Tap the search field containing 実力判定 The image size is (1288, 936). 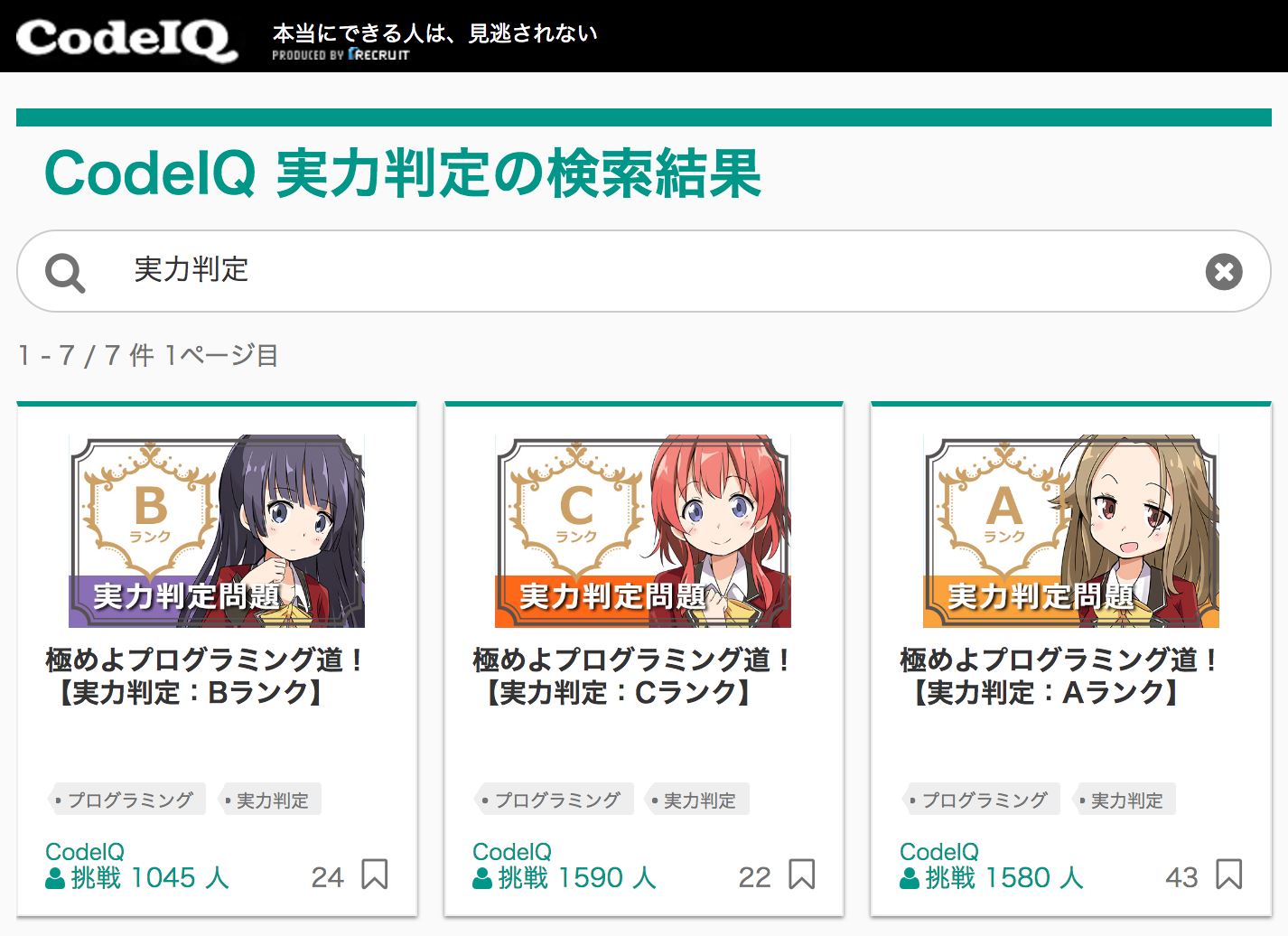(632, 270)
